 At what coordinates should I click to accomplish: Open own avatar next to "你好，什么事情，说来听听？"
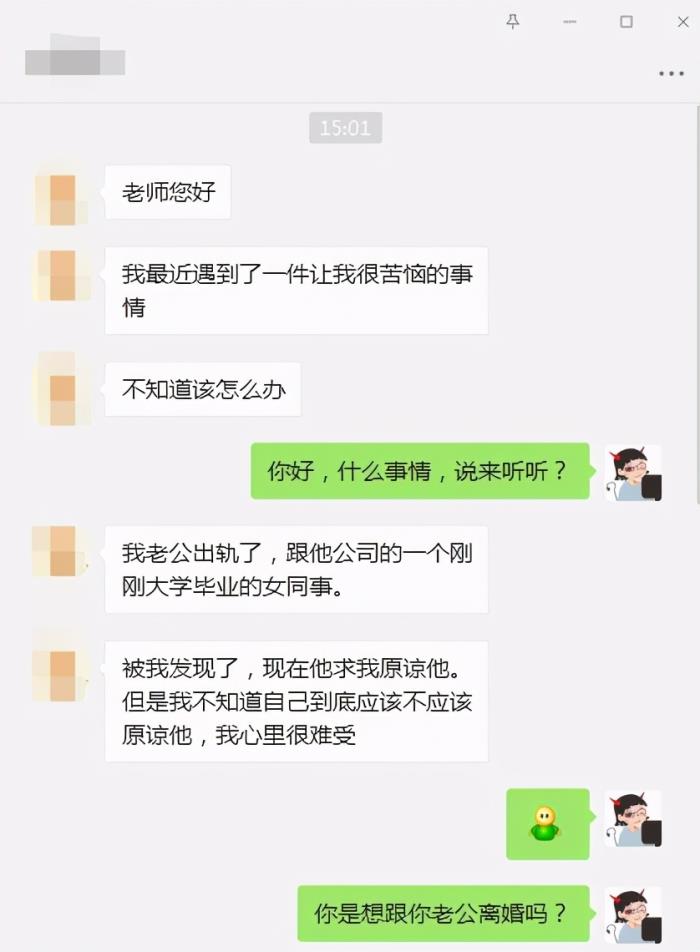[x=633, y=472]
